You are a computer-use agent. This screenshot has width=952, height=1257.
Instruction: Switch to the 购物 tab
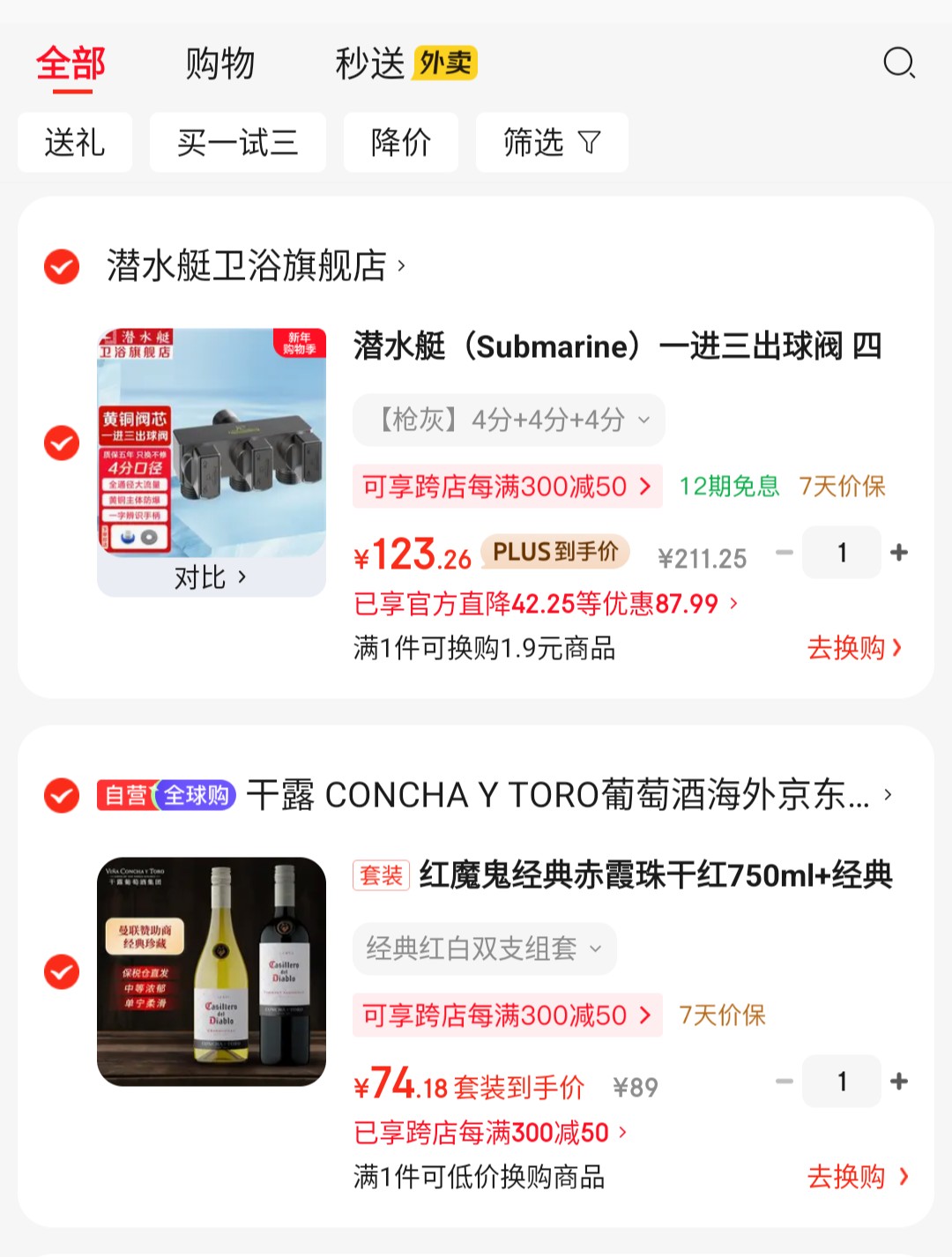click(219, 63)
